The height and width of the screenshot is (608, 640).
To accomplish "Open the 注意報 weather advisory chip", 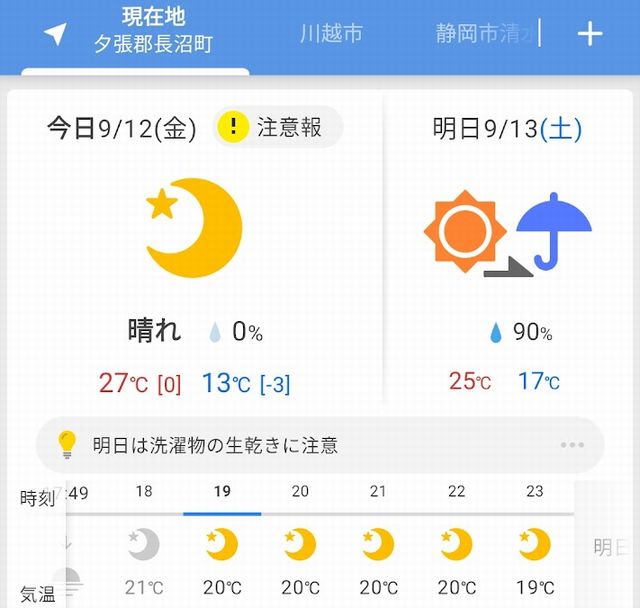I will point(277,127).
